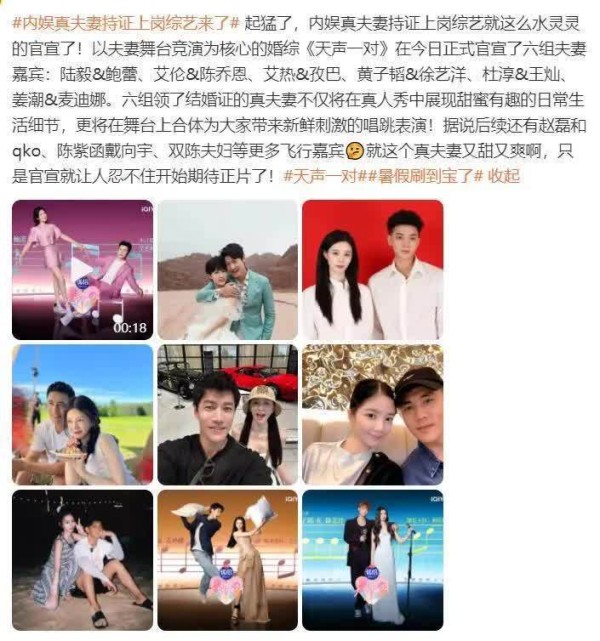Open hashtag #内娱真夫妻持证上岗综艺来了#
The image size is (600, 641).
(124, 21)
